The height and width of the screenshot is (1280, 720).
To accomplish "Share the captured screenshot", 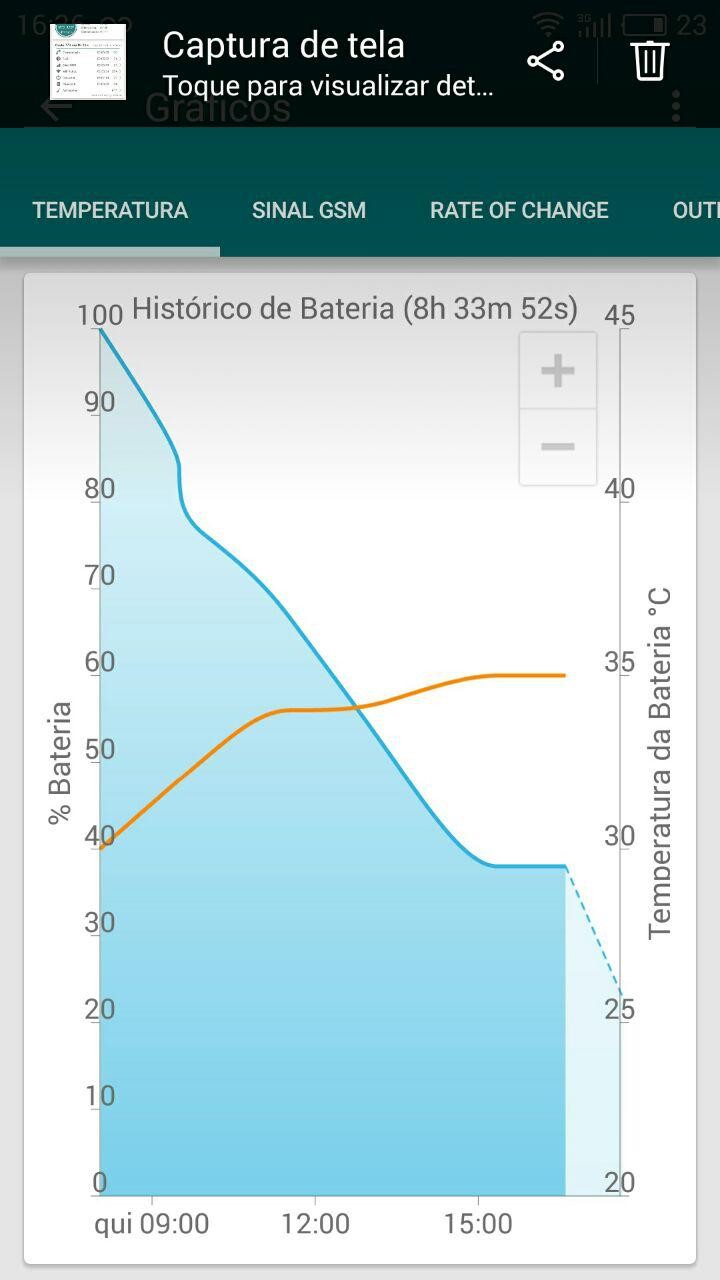I will click(x=545, y=61).
